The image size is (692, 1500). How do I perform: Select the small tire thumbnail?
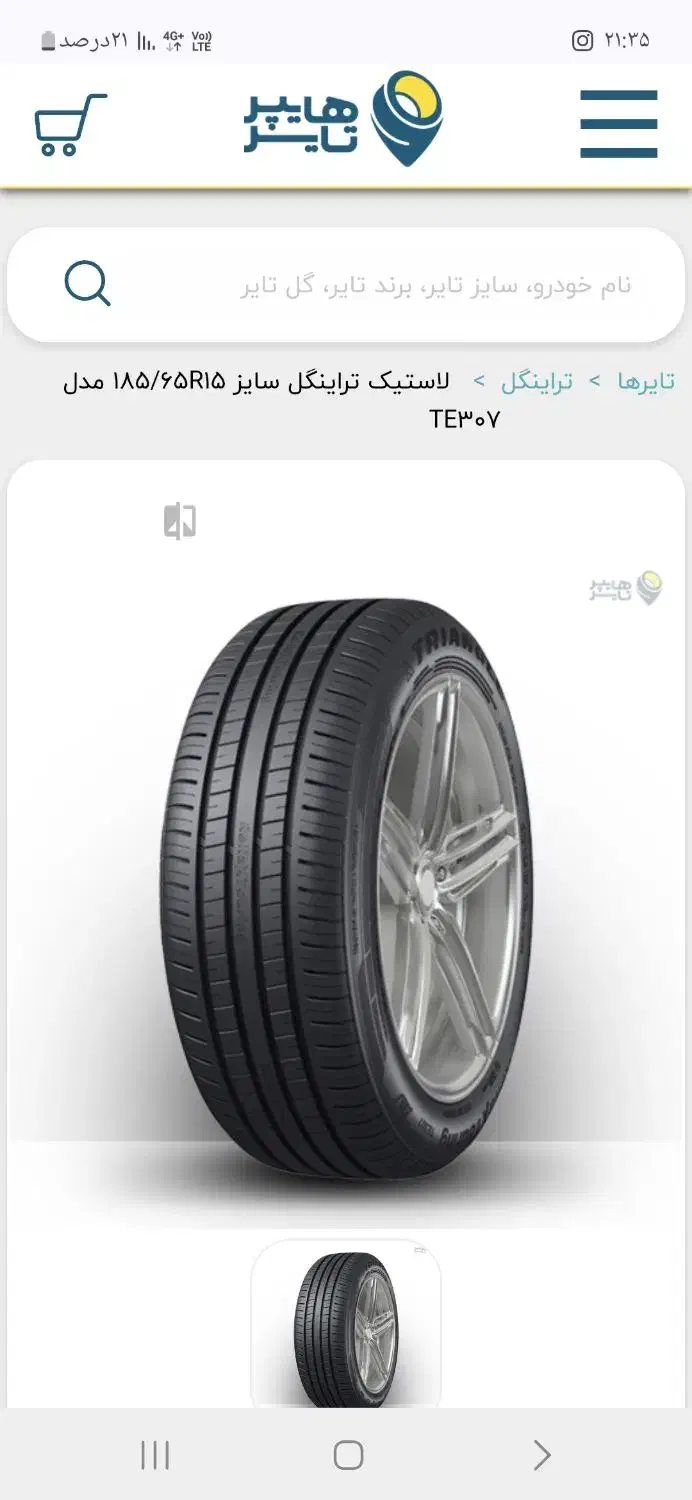[x=346, y=1325]
